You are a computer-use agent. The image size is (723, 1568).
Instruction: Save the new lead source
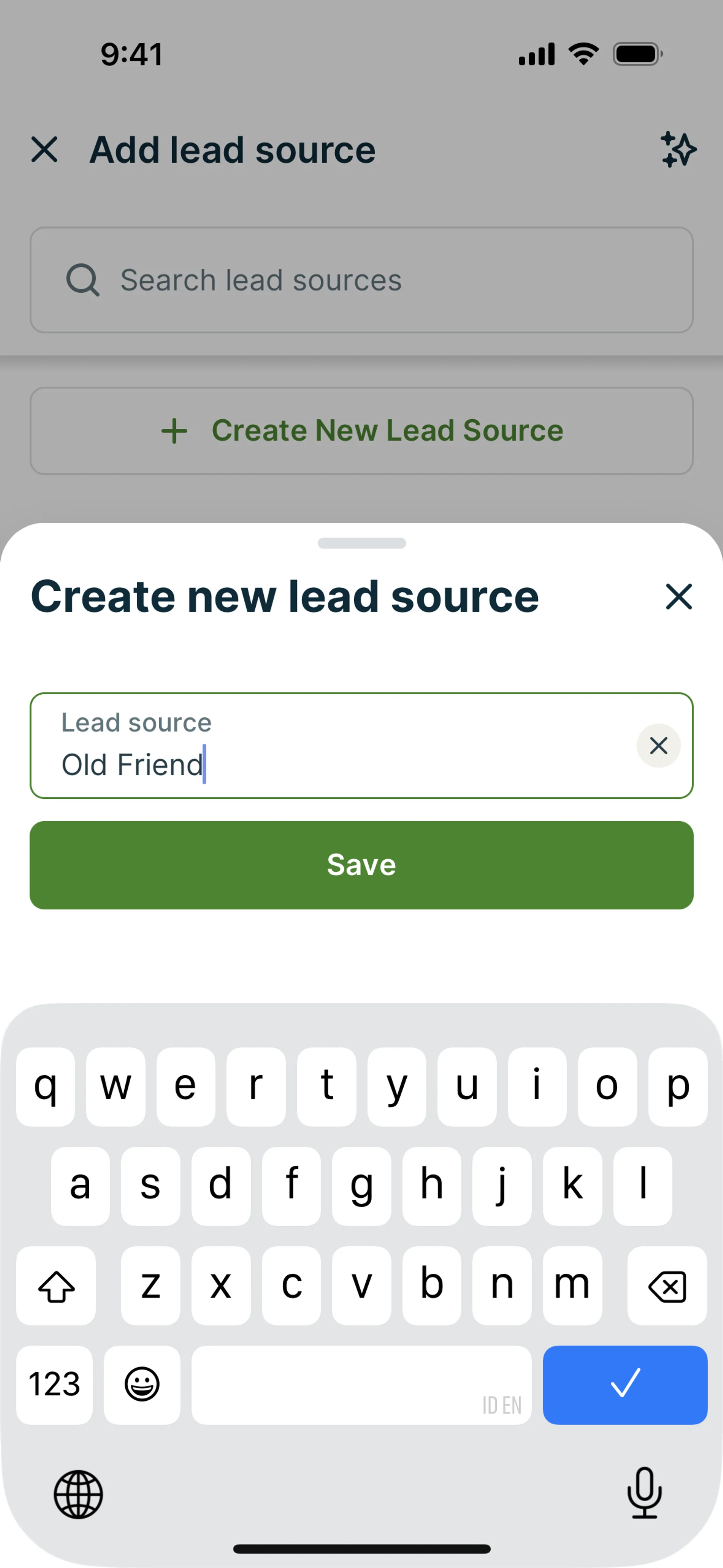[361, 865]
